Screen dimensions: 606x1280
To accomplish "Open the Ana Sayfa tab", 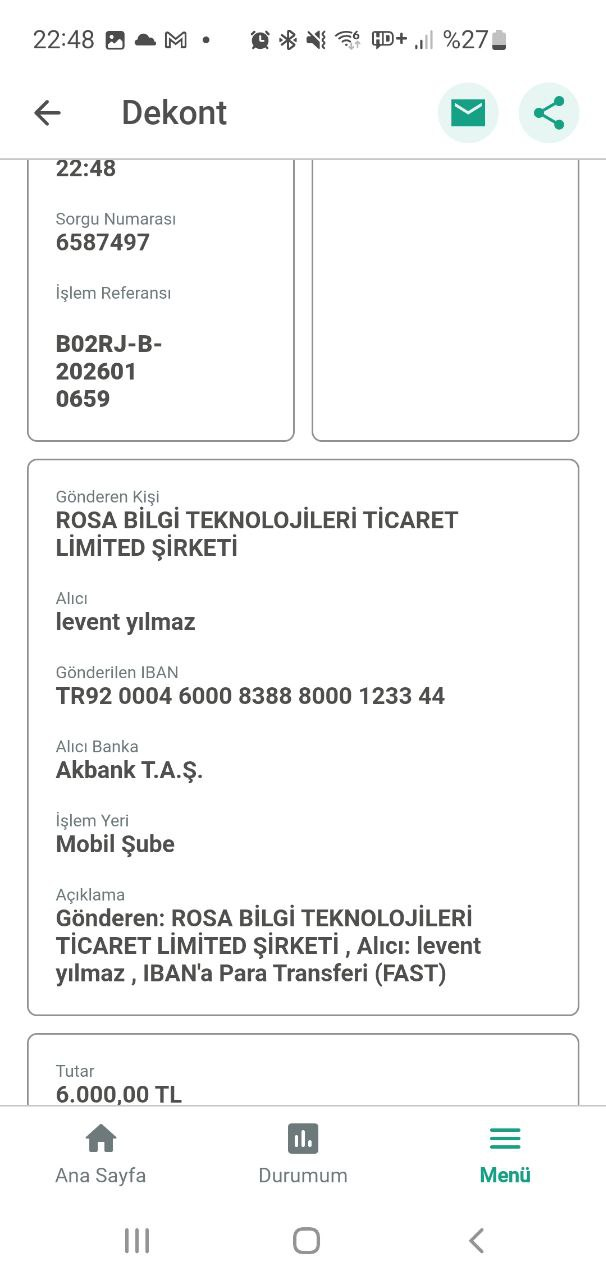I will 100,1154.
